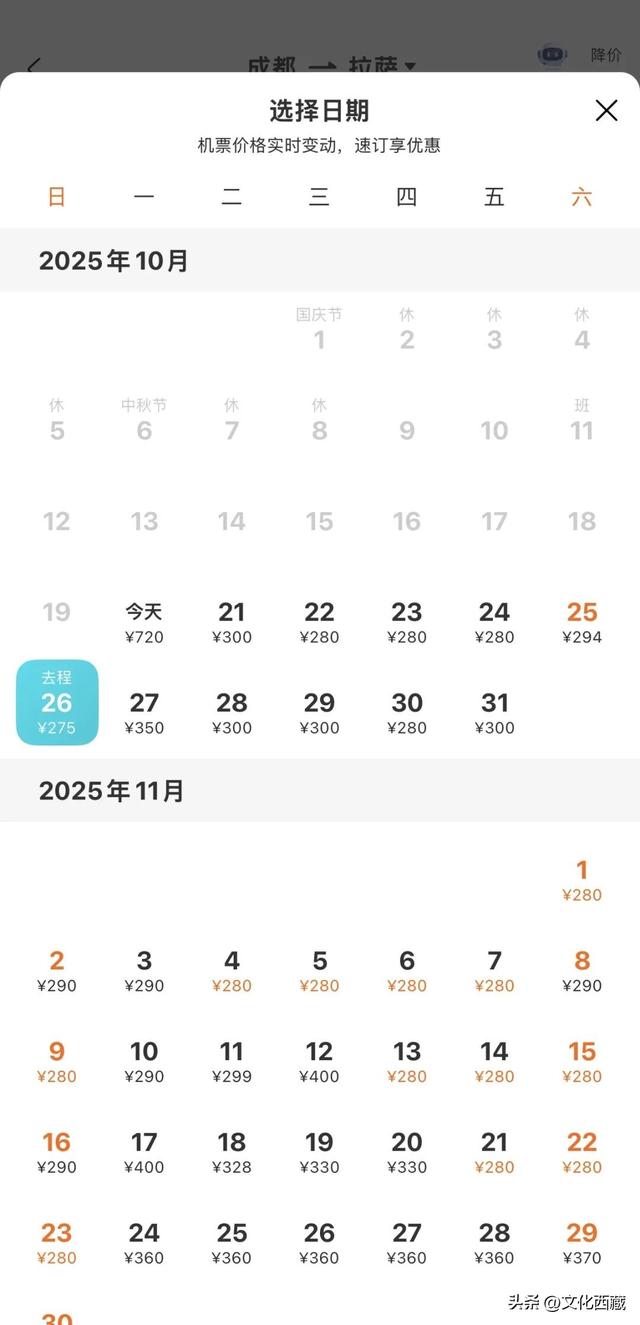This screenshot has width=640, height=1325.
Task: Choose November 18 priced ¥328
Action: (x=232, y=1152)
